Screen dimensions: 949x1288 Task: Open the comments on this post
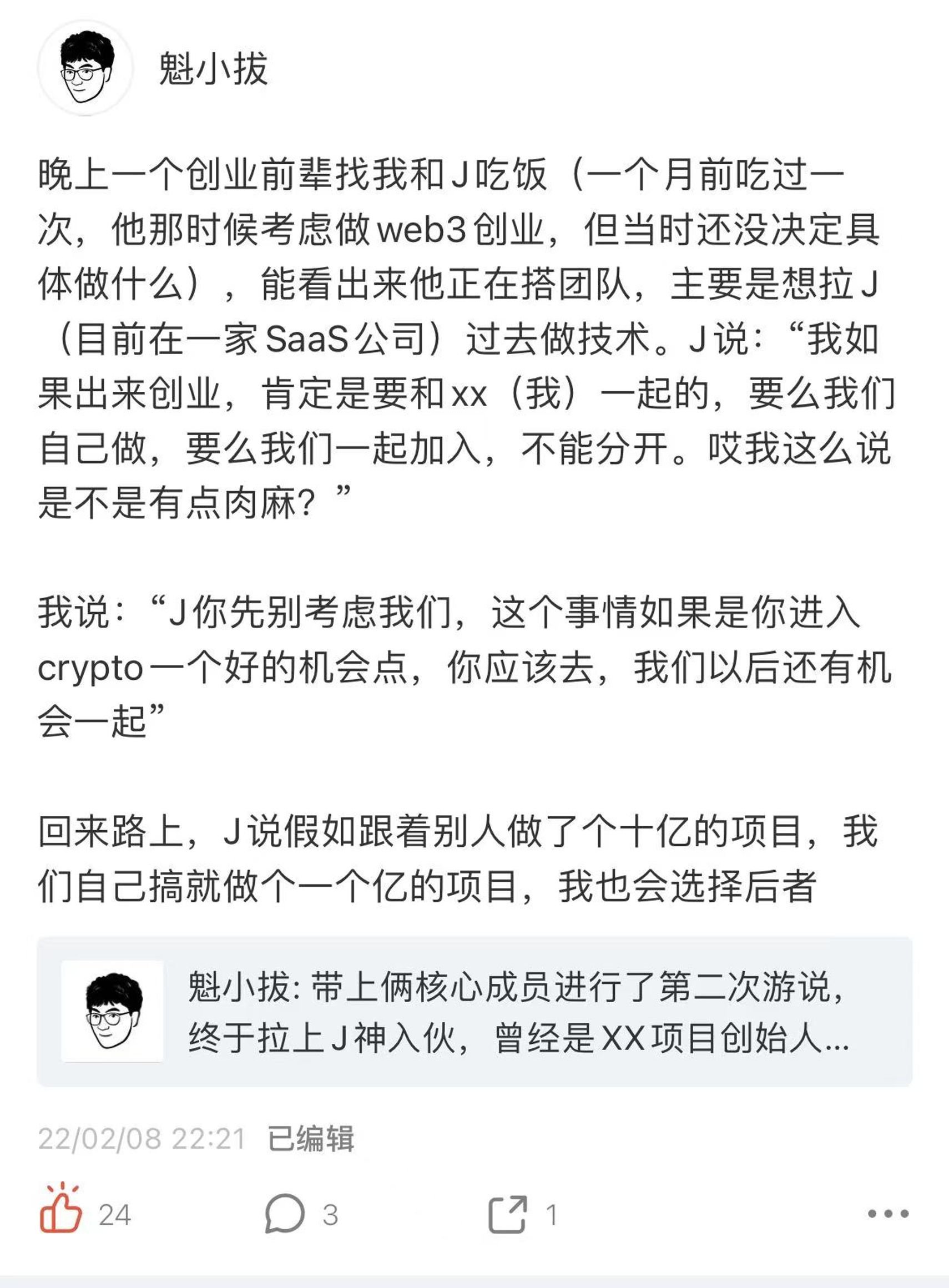click(284, 1214)
